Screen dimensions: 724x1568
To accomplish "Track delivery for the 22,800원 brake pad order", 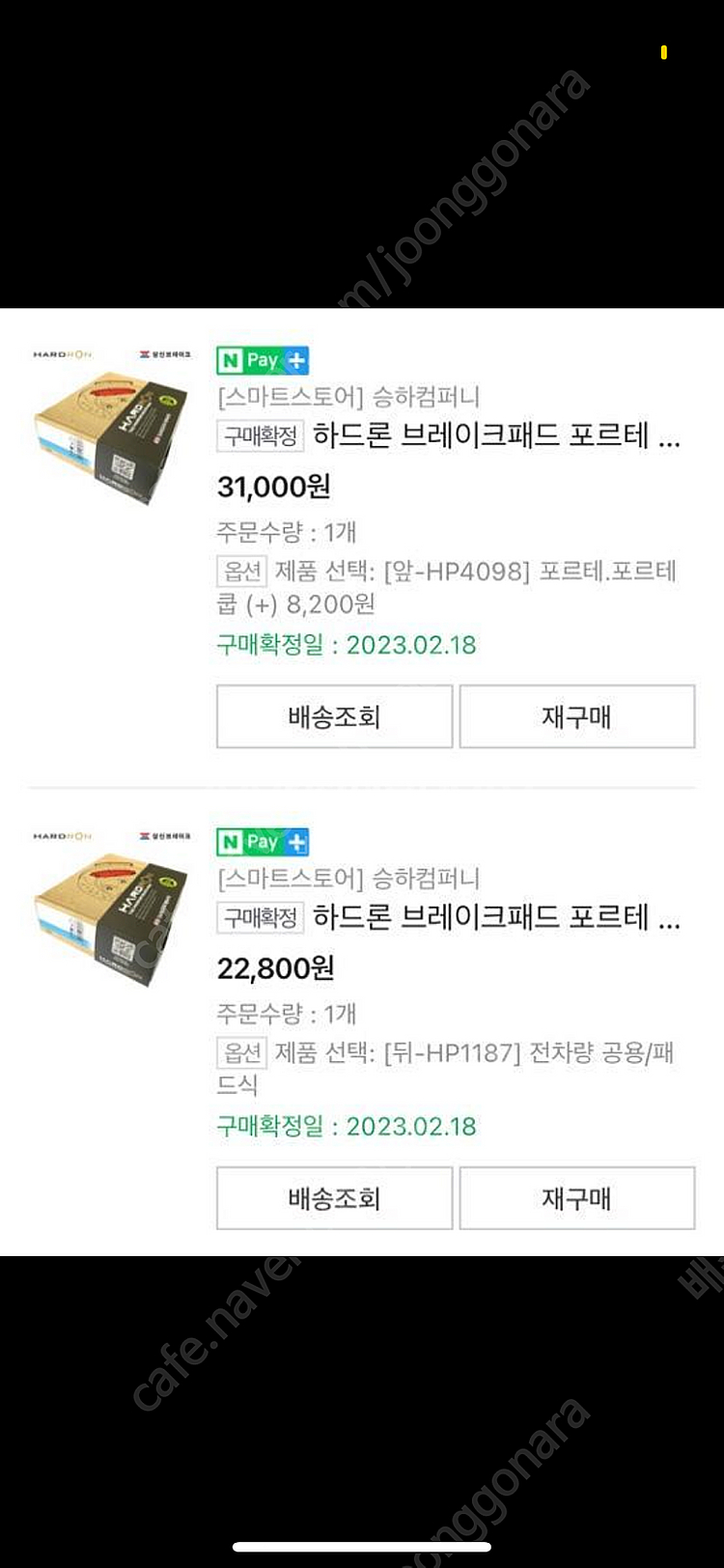I will click(x=334, y=1198).
